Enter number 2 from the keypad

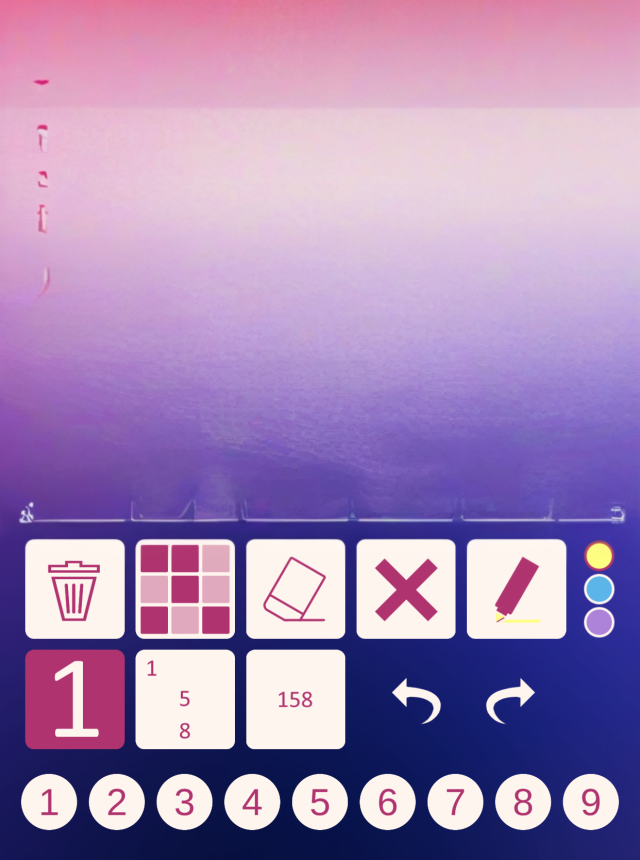click(117, 802)
